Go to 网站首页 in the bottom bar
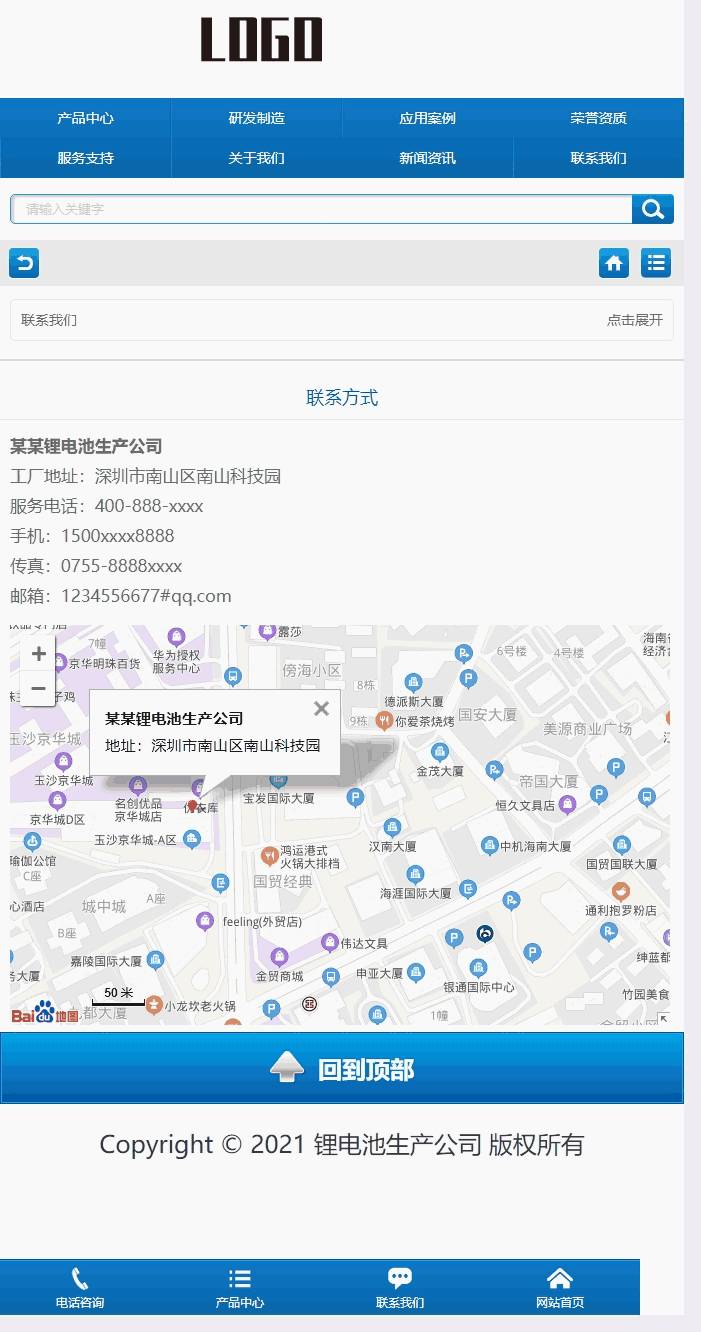Screen dimensions: 701x1332 coord(560,1288)
